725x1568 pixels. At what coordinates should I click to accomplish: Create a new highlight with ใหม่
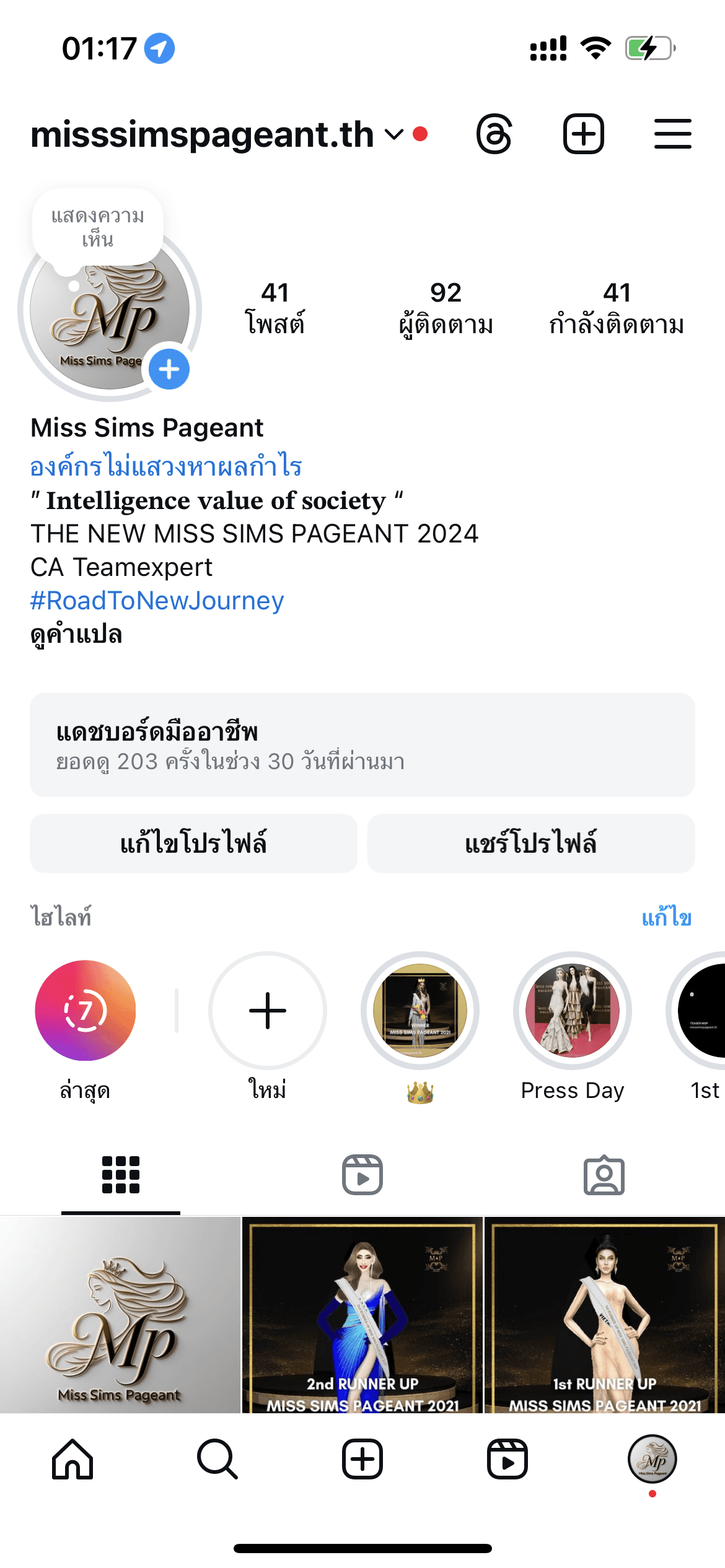tap(268, 1011)
